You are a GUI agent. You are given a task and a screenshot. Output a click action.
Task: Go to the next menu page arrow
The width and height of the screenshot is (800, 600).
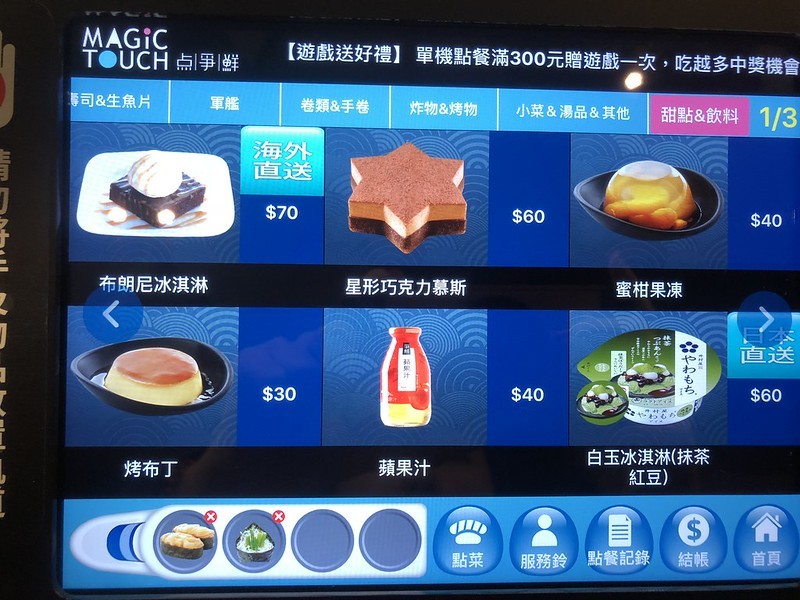pyautogui.click(x=766, y=318)
